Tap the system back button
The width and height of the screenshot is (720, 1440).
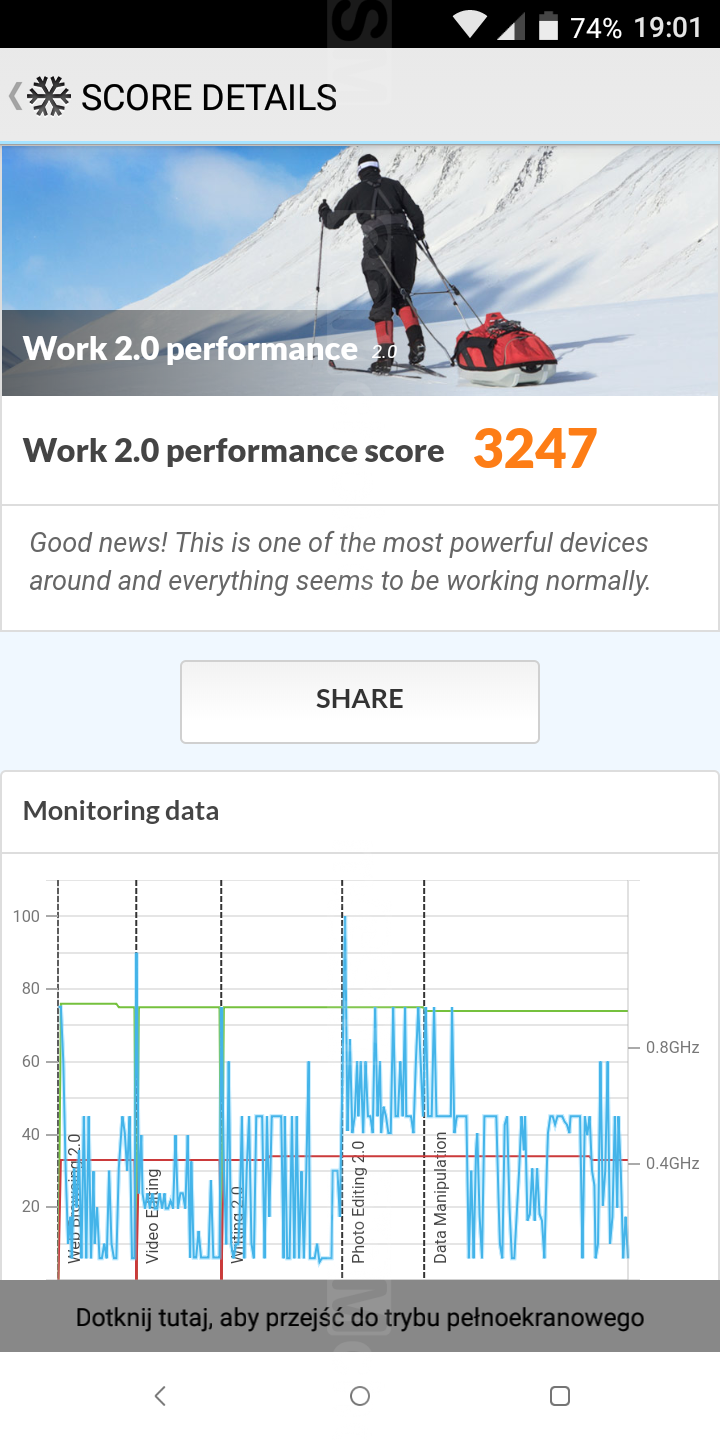click(x=160, y=1396)
